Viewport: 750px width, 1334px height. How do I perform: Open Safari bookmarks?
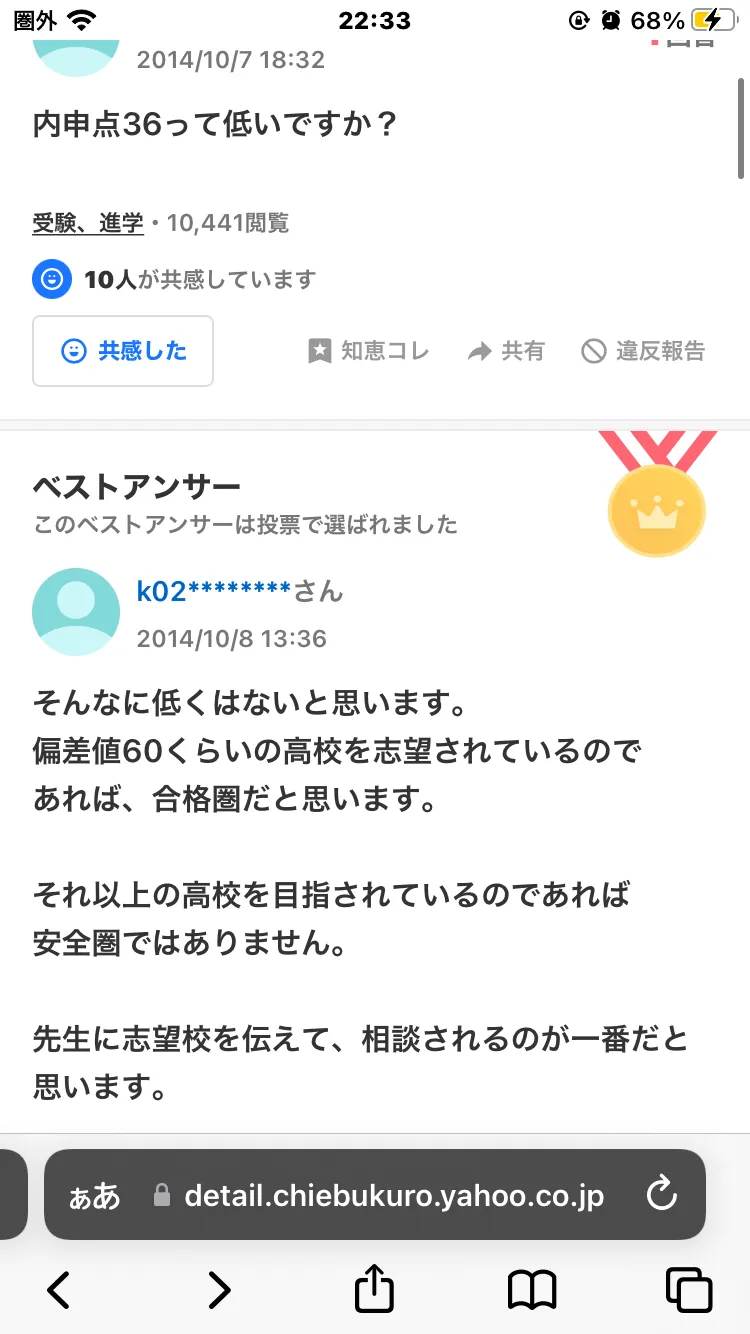532,1290
